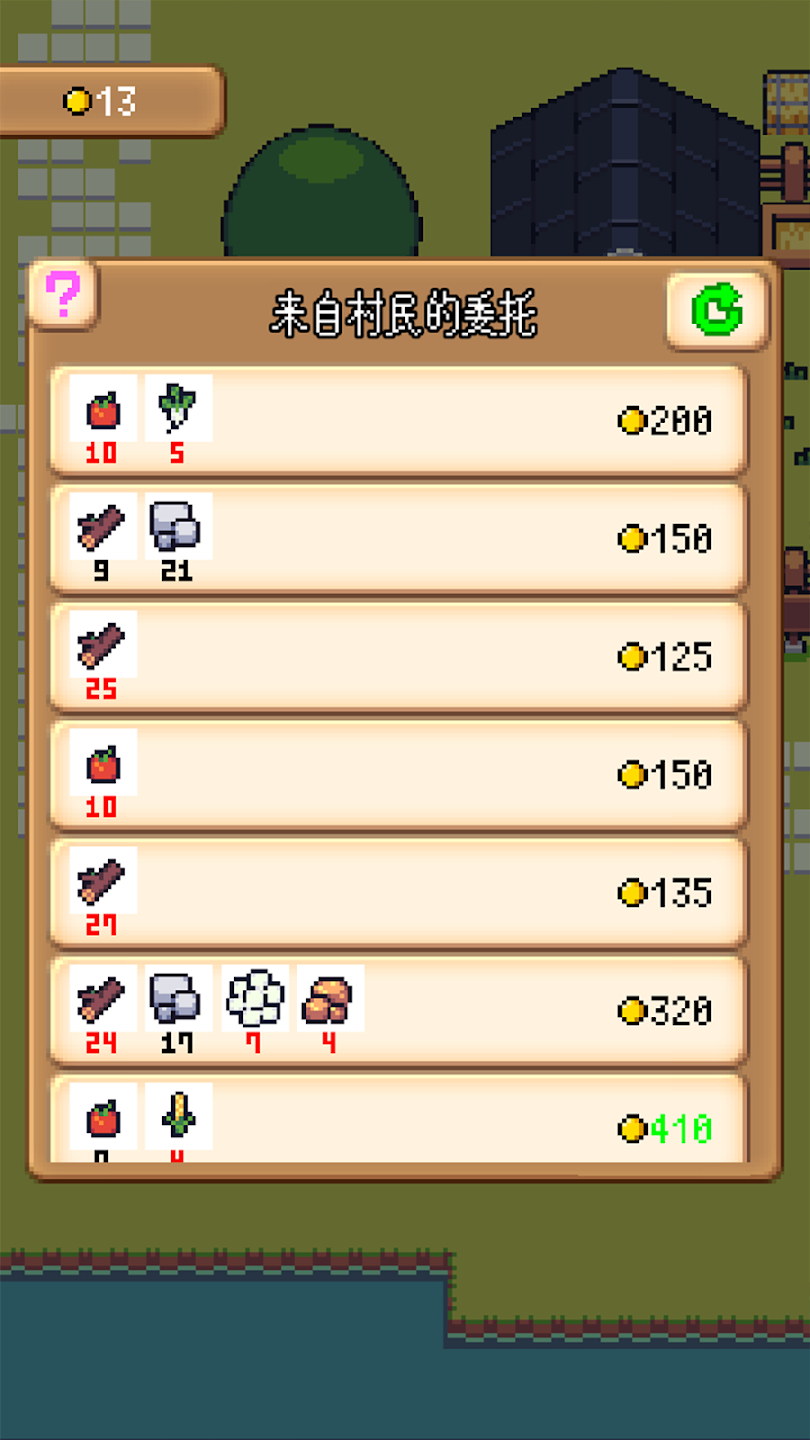
Task: Click the tomato icon in the 410-coin quest
Action: (x=101, y=1120)
